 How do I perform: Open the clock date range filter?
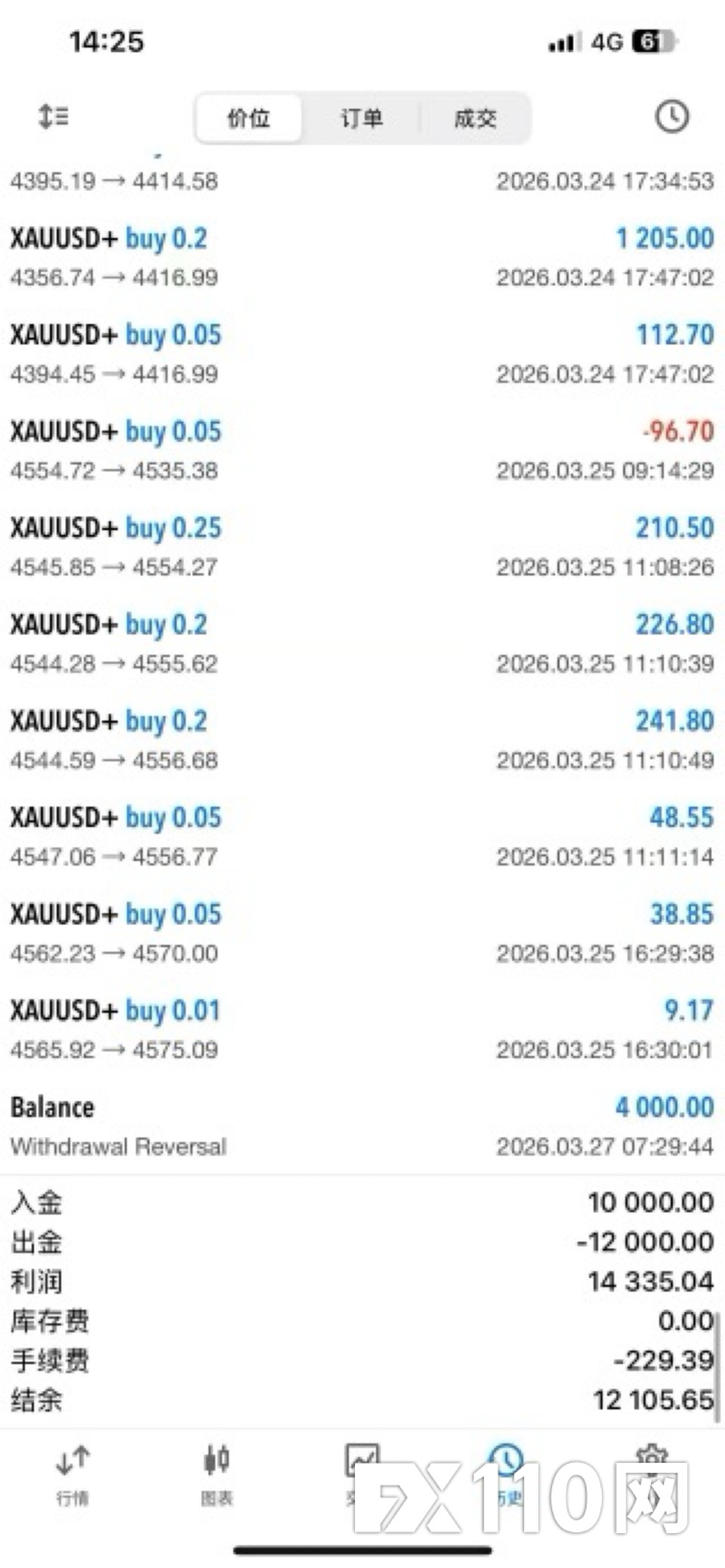pyautogui.click(x=671, y=116)
